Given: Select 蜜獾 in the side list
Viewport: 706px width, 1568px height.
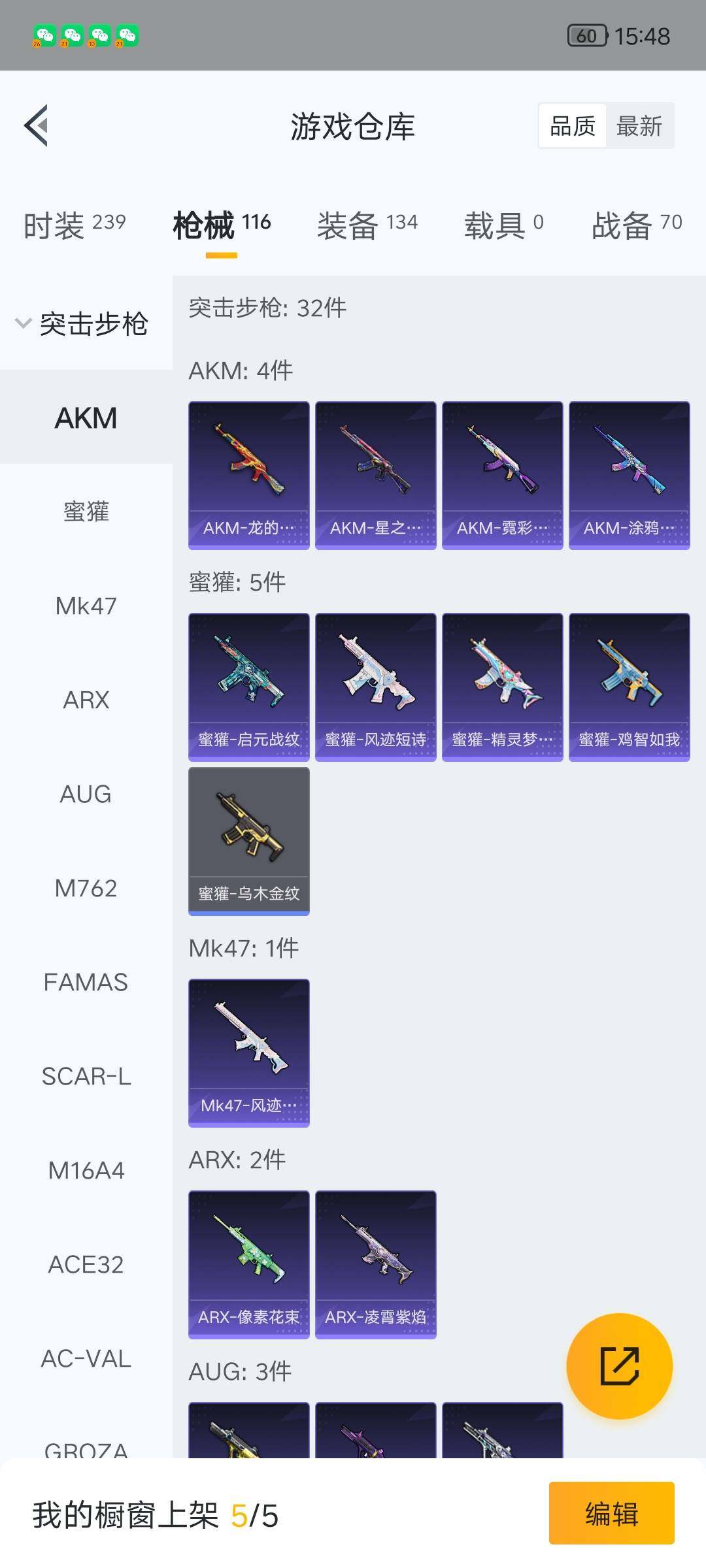Looking at the screenshot, I should 86,512.
